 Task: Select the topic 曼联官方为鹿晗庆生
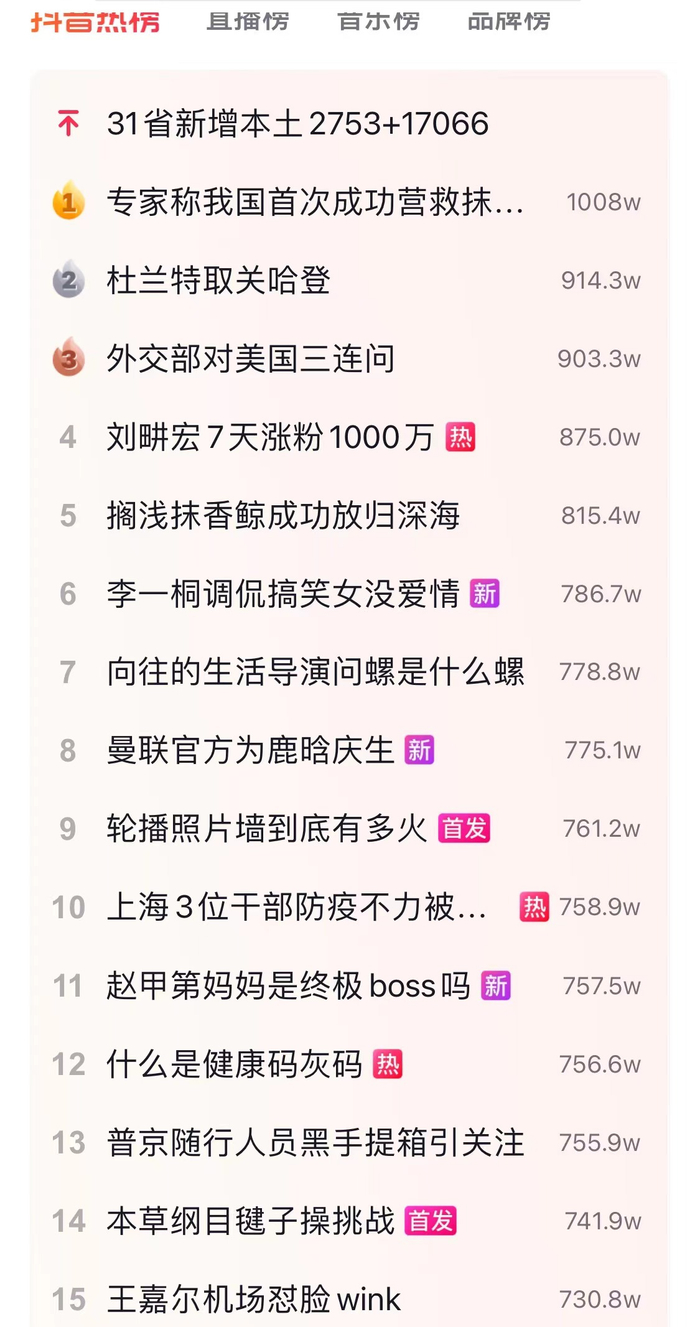(x=250, y=750)
